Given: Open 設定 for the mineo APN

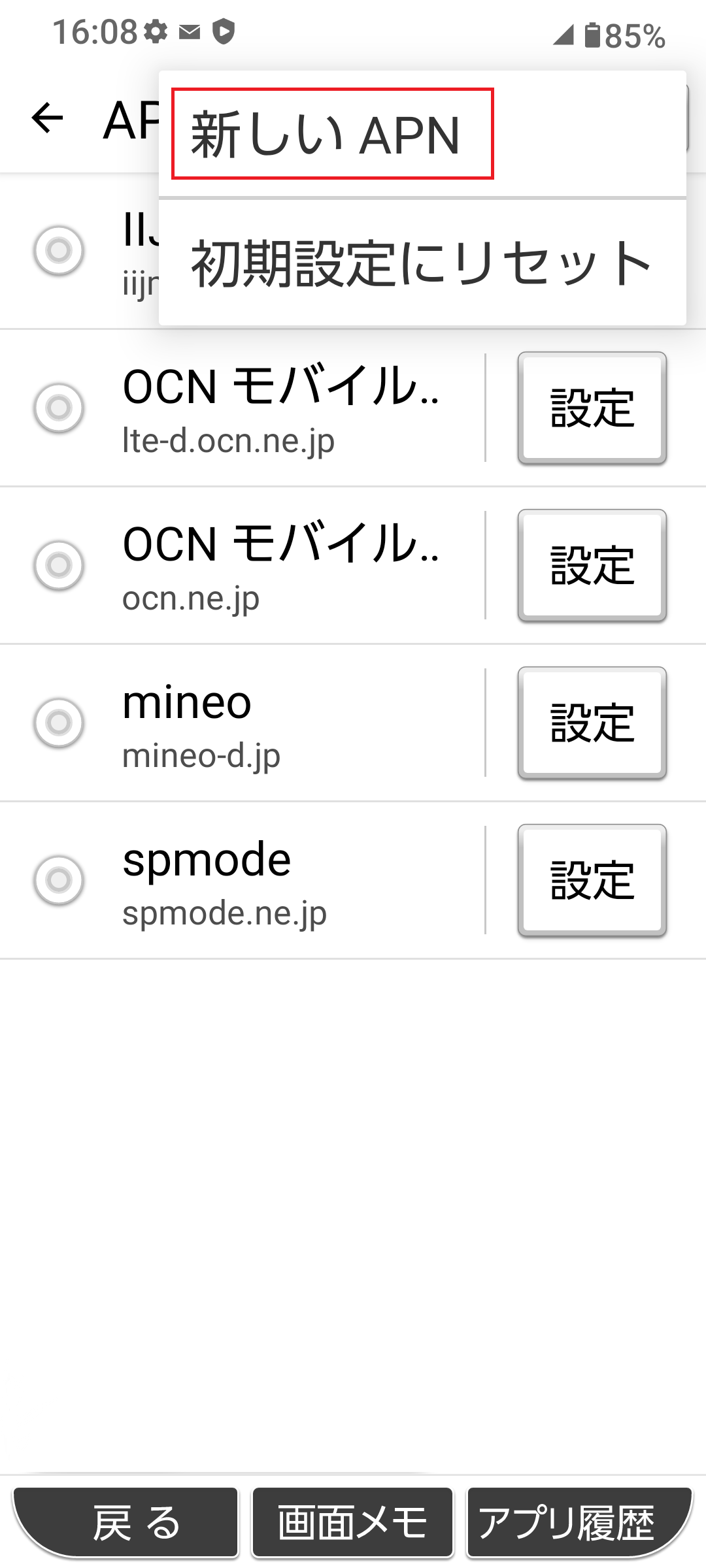Looking at the screenshot, I should pyautogui.click(x=592, y=721).
